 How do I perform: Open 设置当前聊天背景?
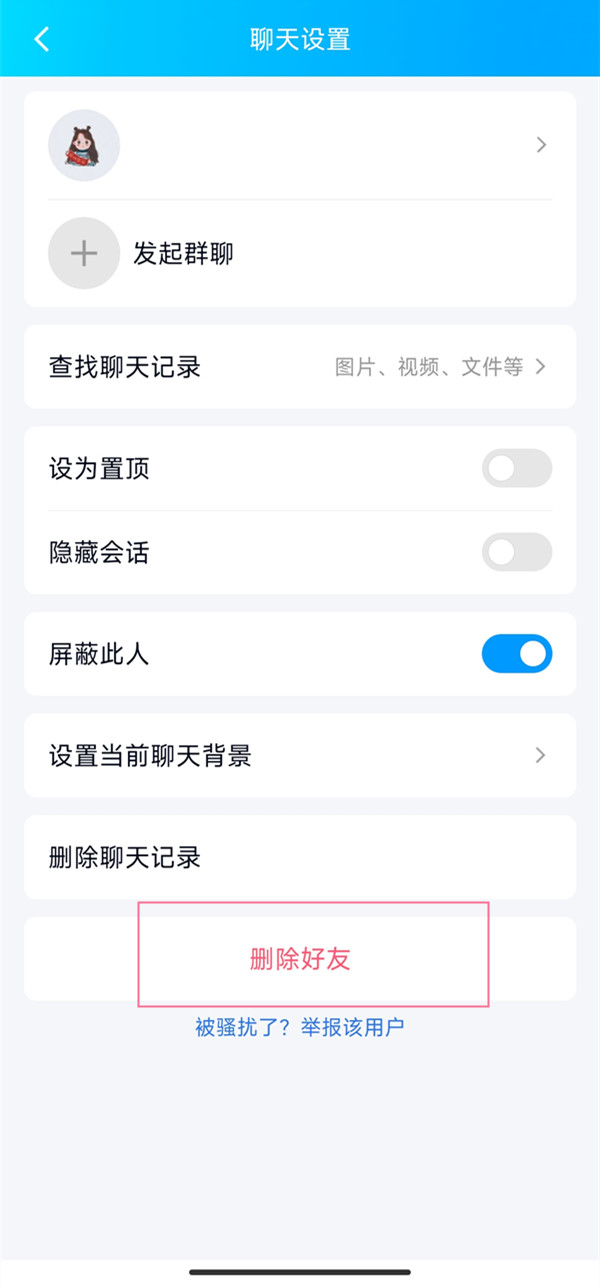pos(300,756)
